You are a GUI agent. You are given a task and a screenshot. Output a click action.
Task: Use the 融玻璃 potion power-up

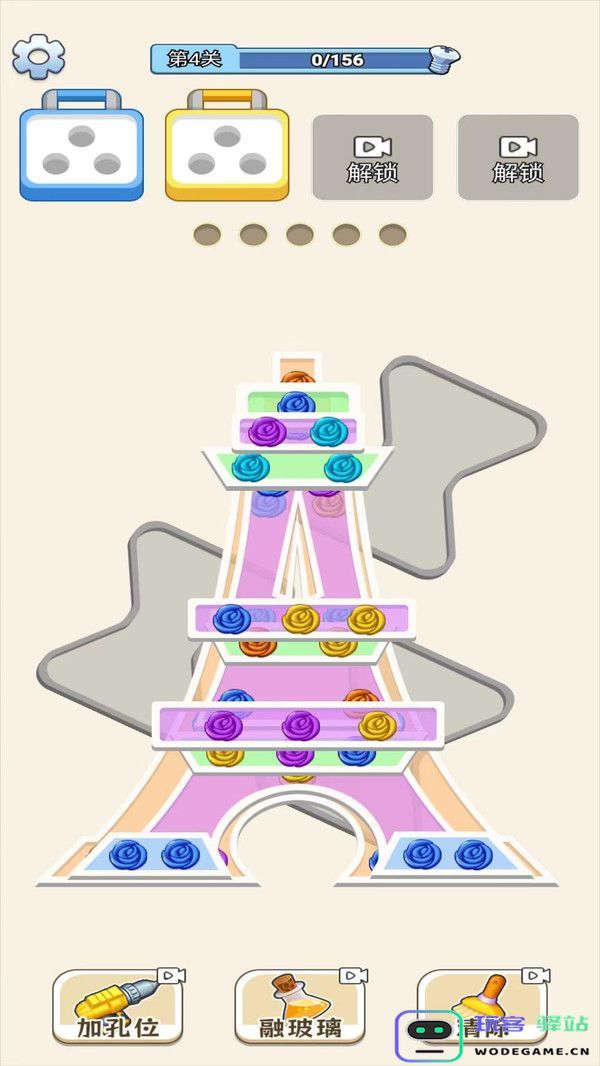pos(300,1007)
